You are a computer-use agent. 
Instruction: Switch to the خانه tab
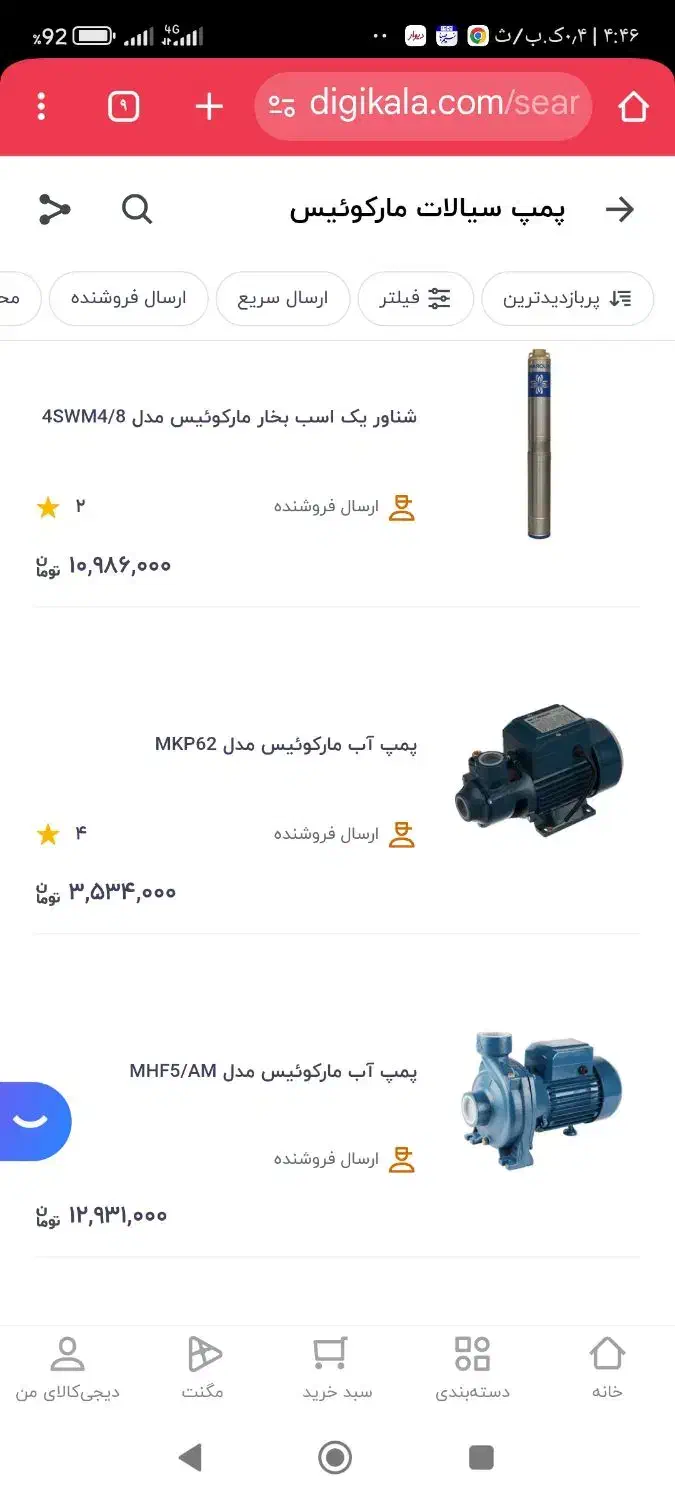(x=606, y=1368)
